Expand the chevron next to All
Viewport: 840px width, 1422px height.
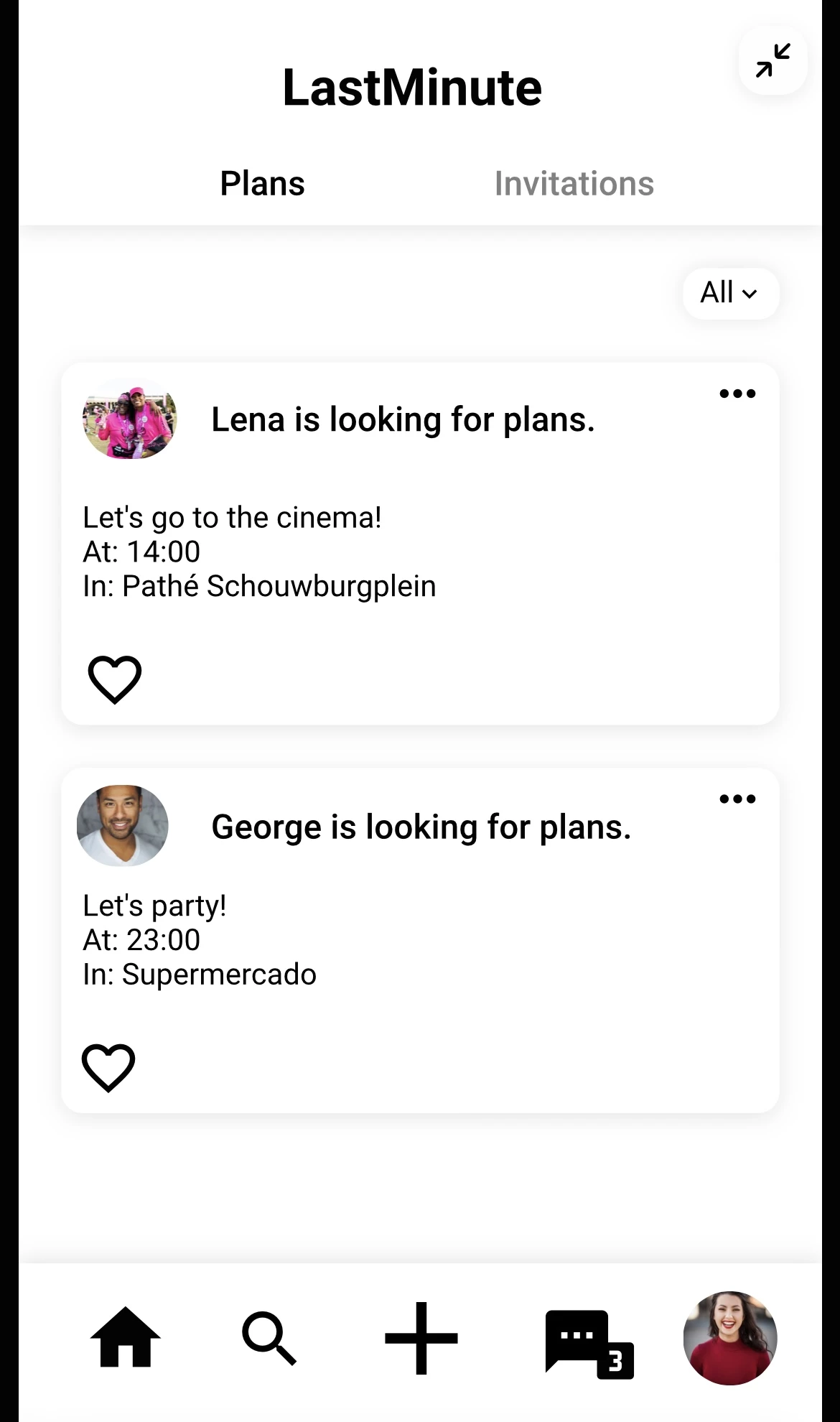point(751,294)
